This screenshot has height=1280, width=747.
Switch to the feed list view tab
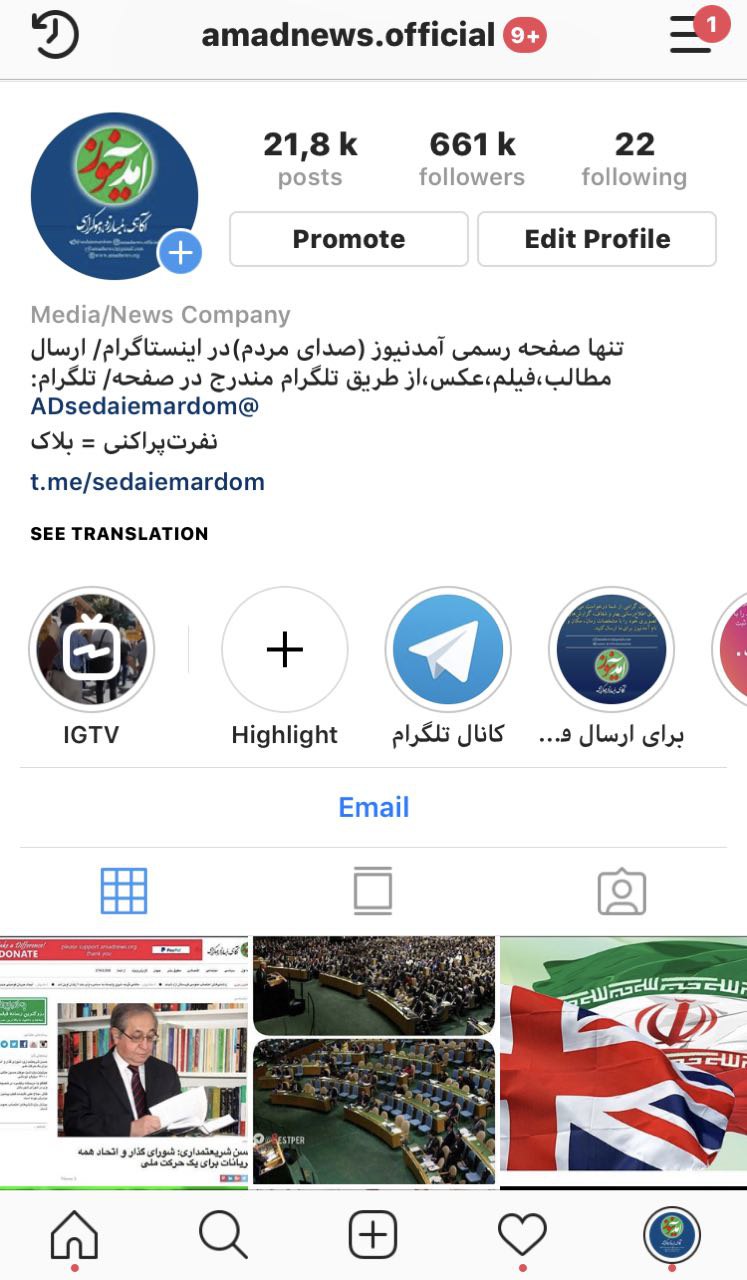(x=373, y=891)
